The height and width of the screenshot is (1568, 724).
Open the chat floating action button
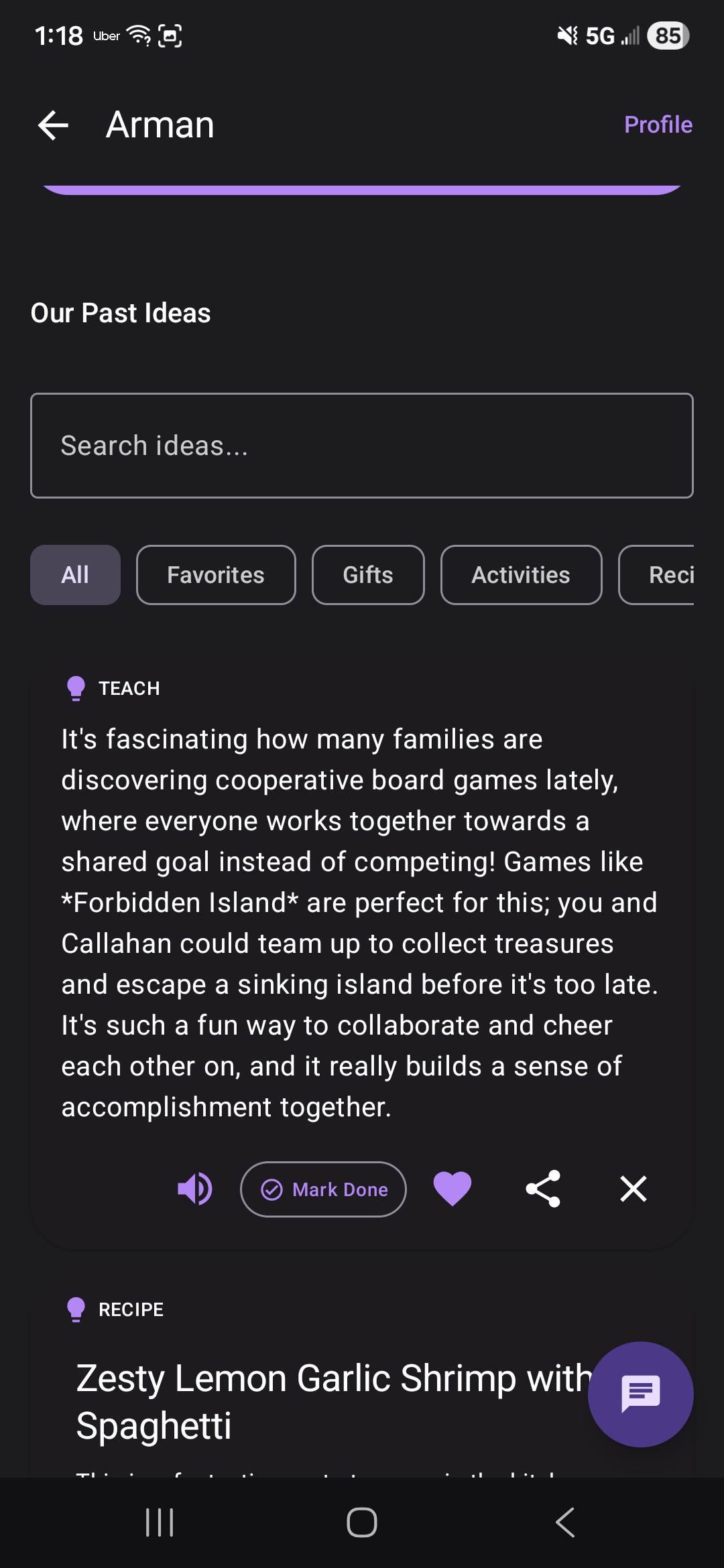[x=640, y=1394]
